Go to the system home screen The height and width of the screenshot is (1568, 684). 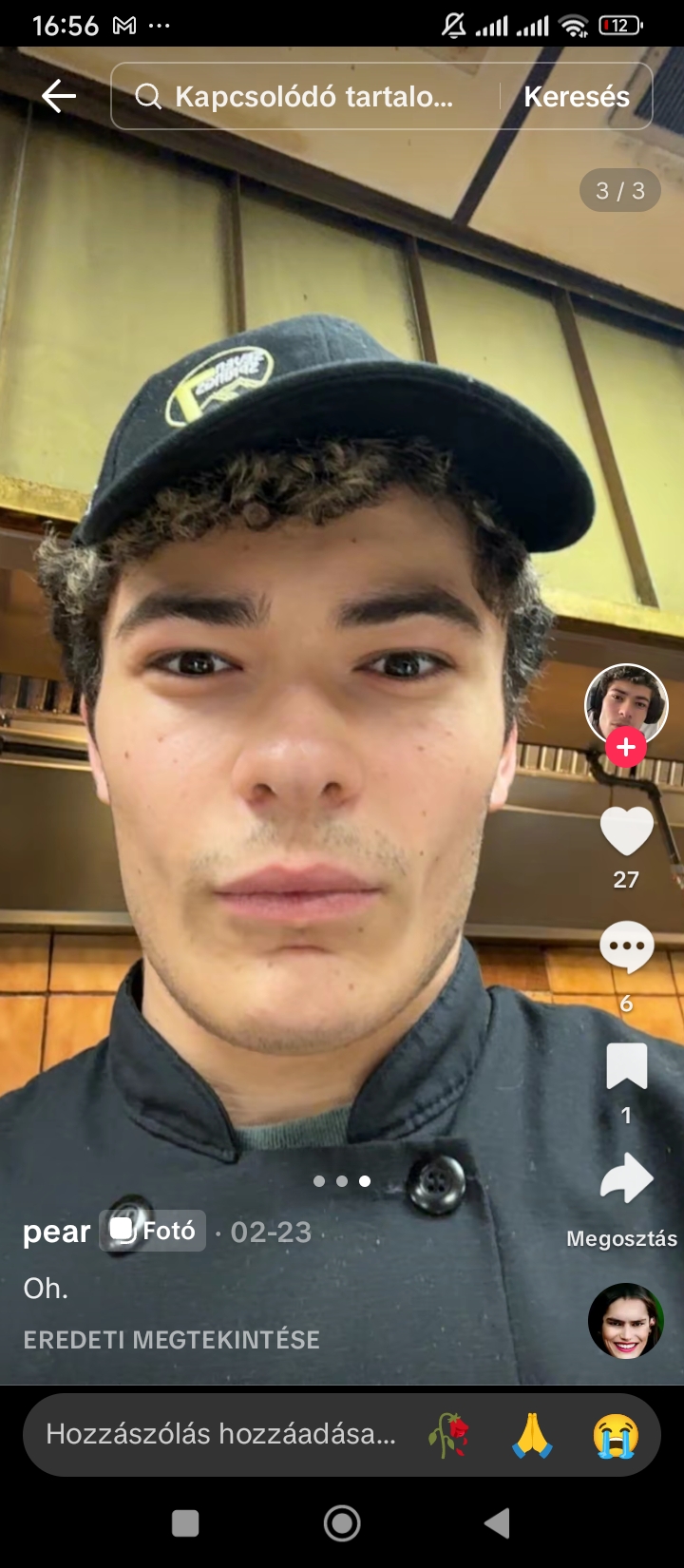click(342, 1523)
